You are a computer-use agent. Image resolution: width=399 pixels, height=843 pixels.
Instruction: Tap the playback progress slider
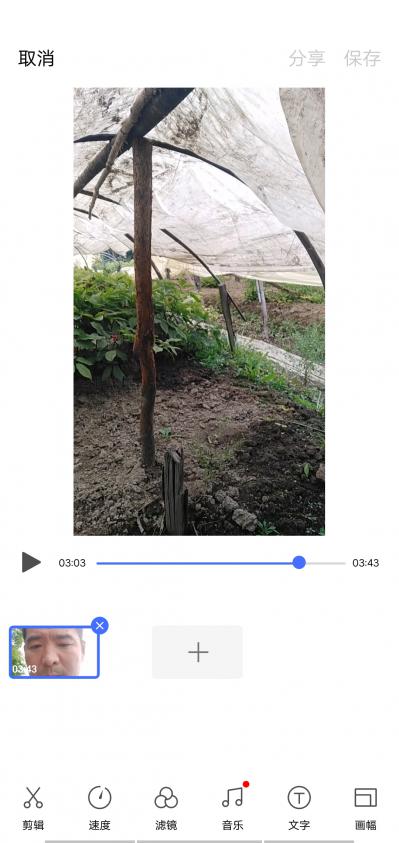(220, 563)
